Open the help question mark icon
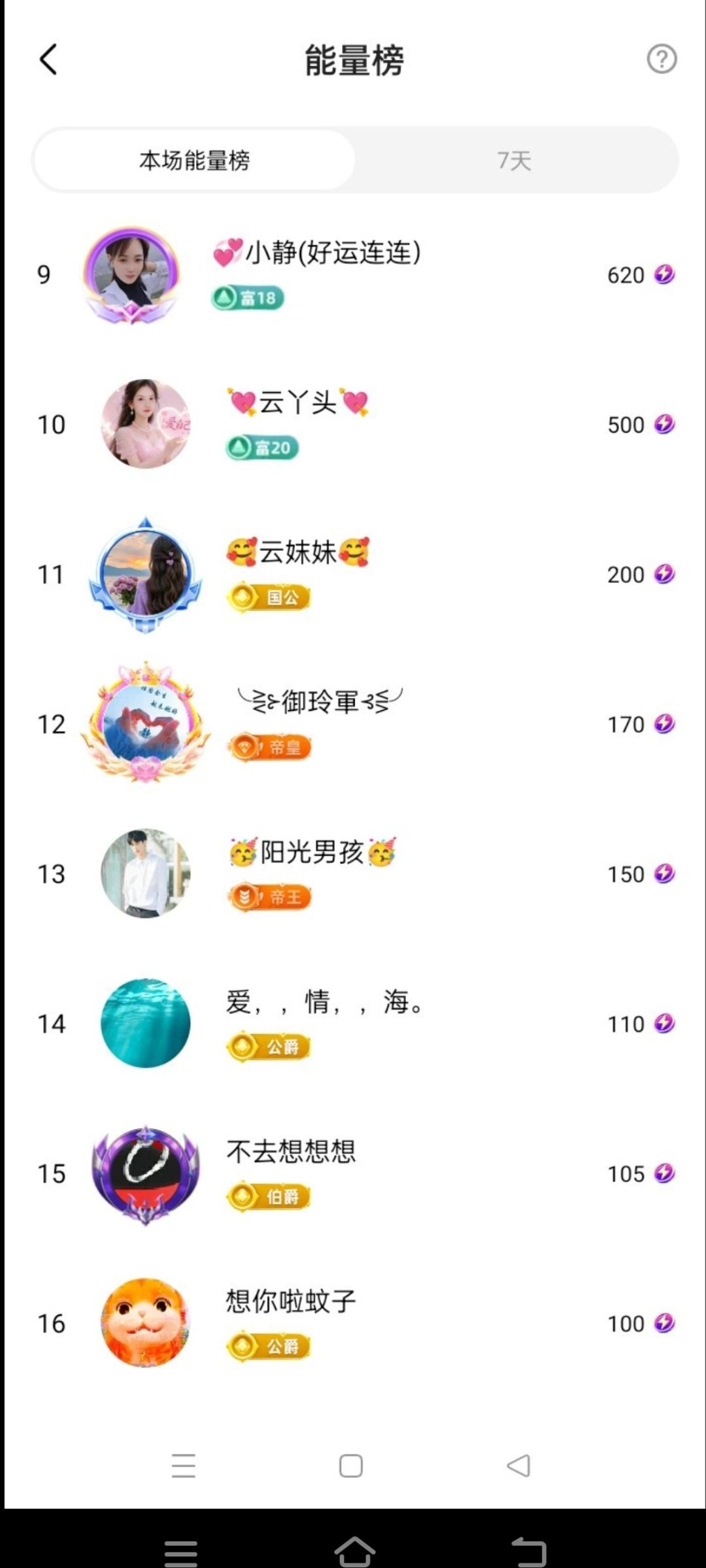Image resolution: width=706 pixels, height=1568 pixels. [662, 59]
